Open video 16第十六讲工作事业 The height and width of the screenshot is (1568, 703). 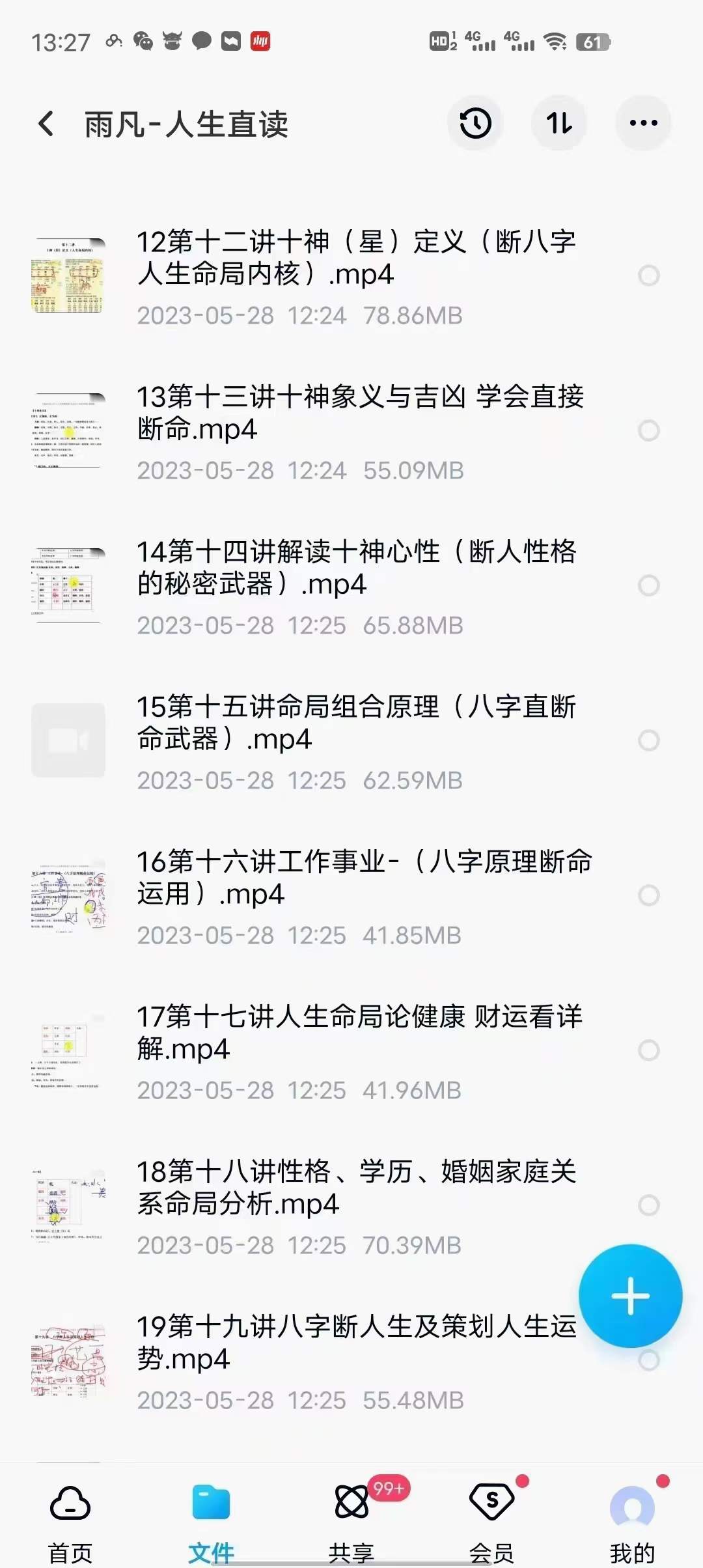pyautogui.click(x=363, y=878)
